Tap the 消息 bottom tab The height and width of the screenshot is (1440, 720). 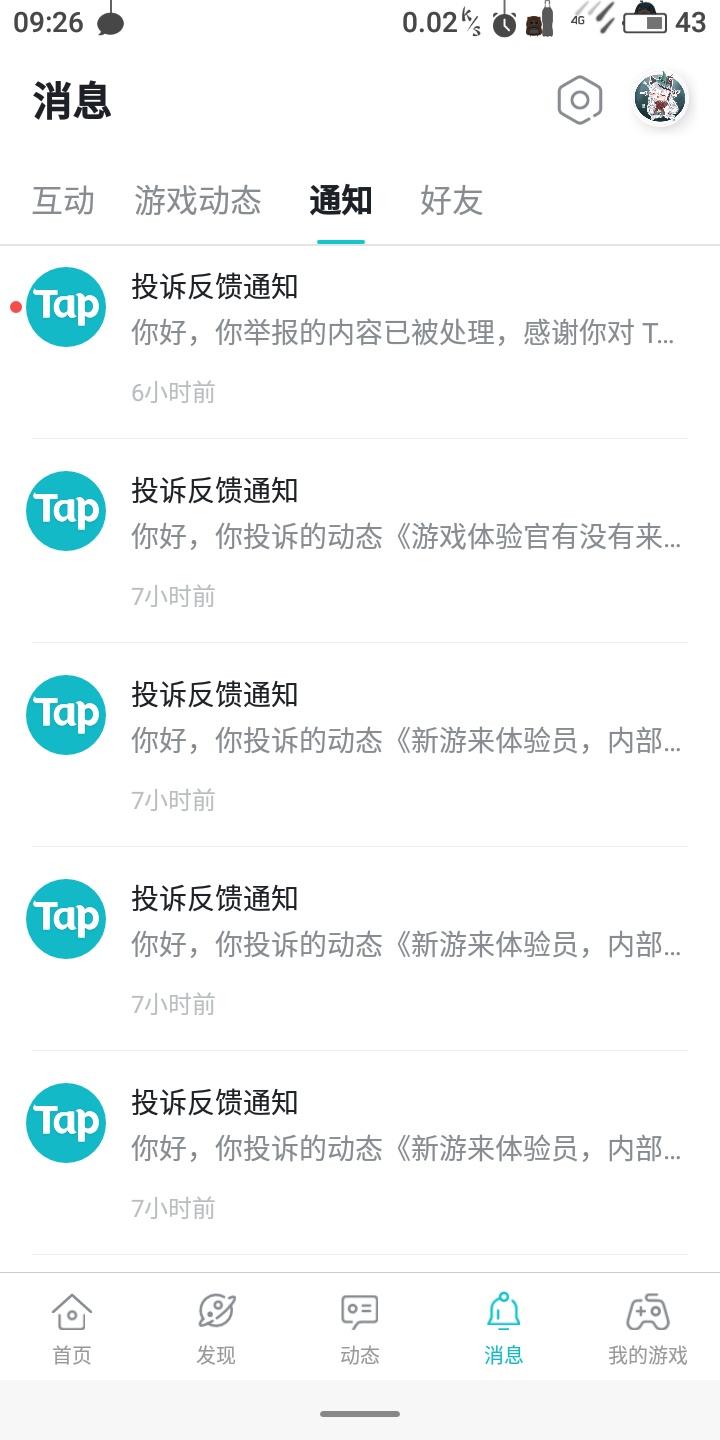tap(504, 1326)
